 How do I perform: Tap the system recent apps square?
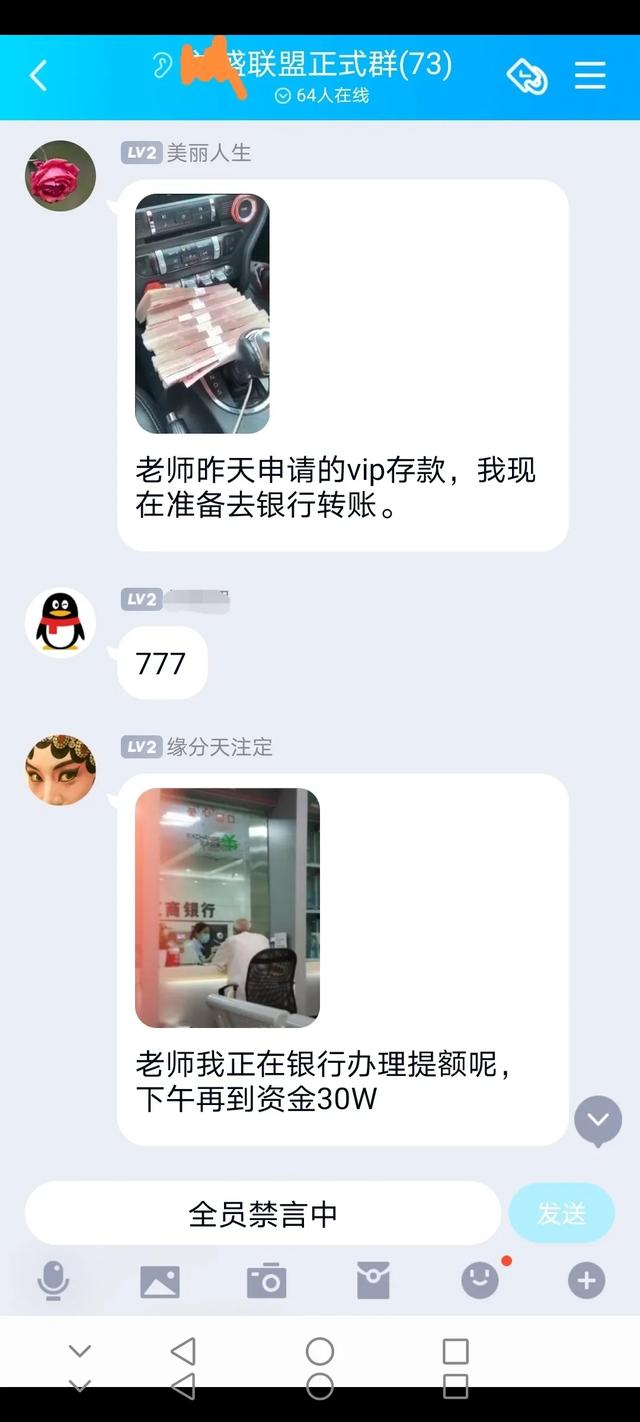[x=455, y=1351]
